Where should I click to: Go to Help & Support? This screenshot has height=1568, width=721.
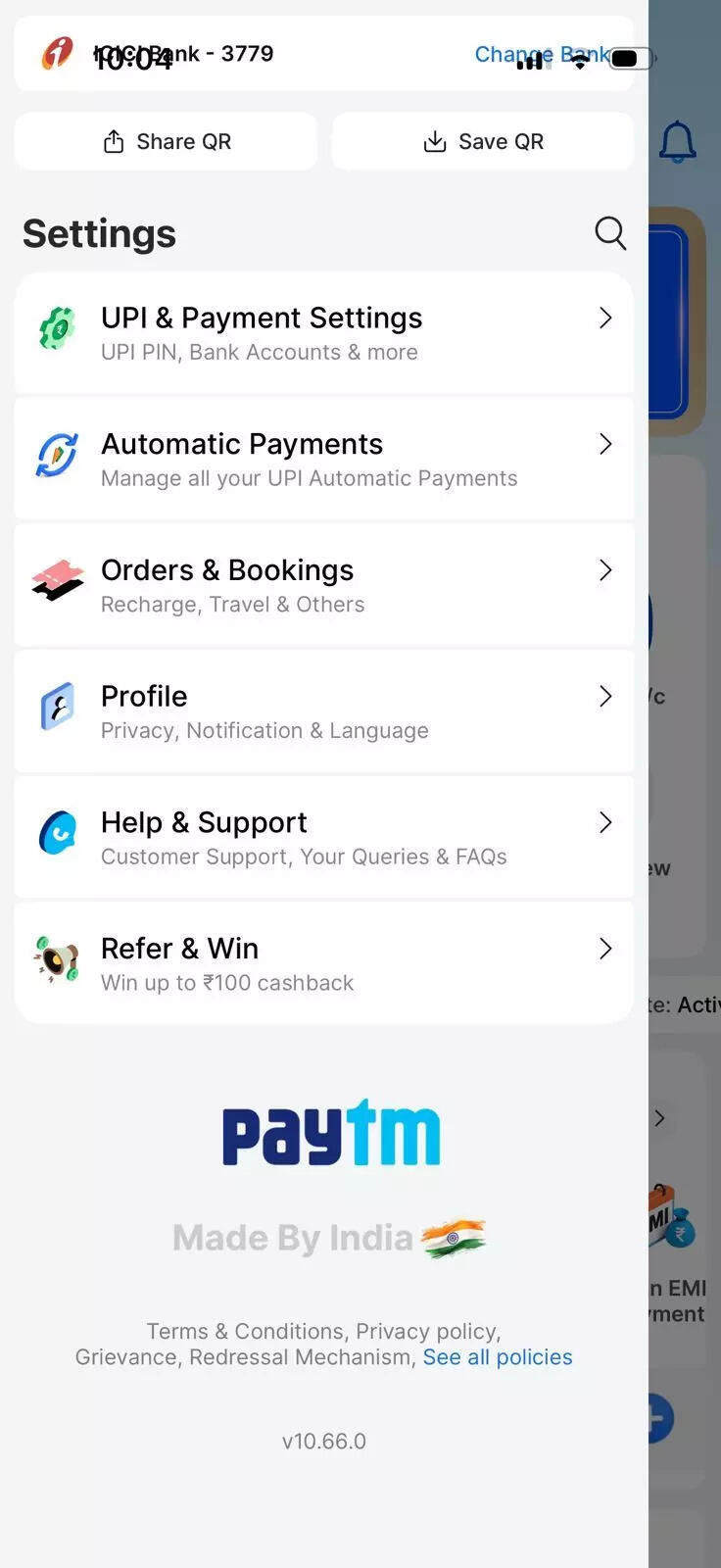coord(323,838)
